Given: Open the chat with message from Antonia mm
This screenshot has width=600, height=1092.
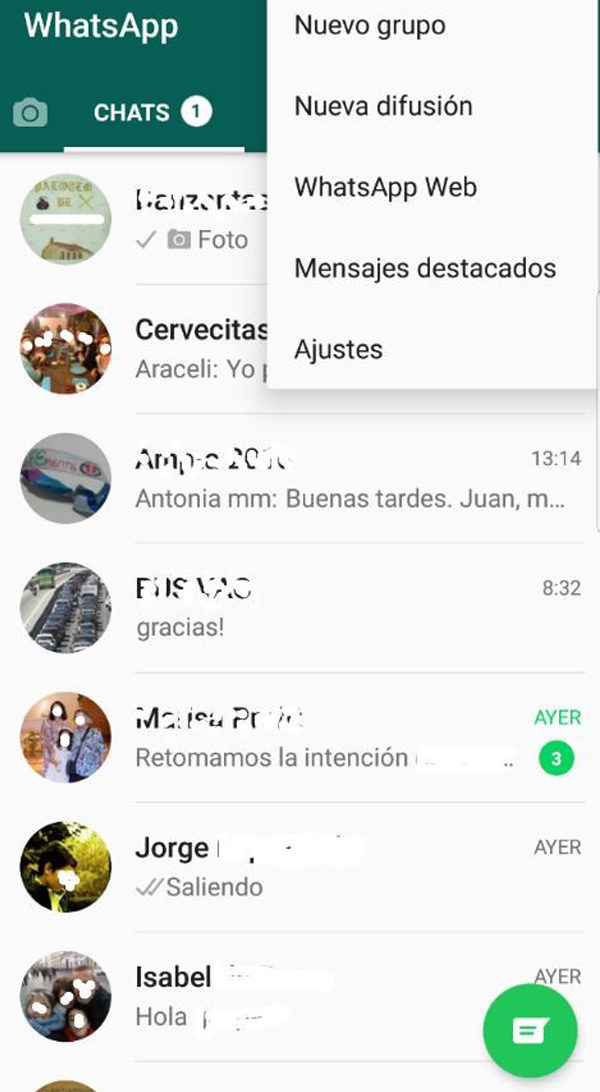Looking at the screenshot, I should (340, 478).
